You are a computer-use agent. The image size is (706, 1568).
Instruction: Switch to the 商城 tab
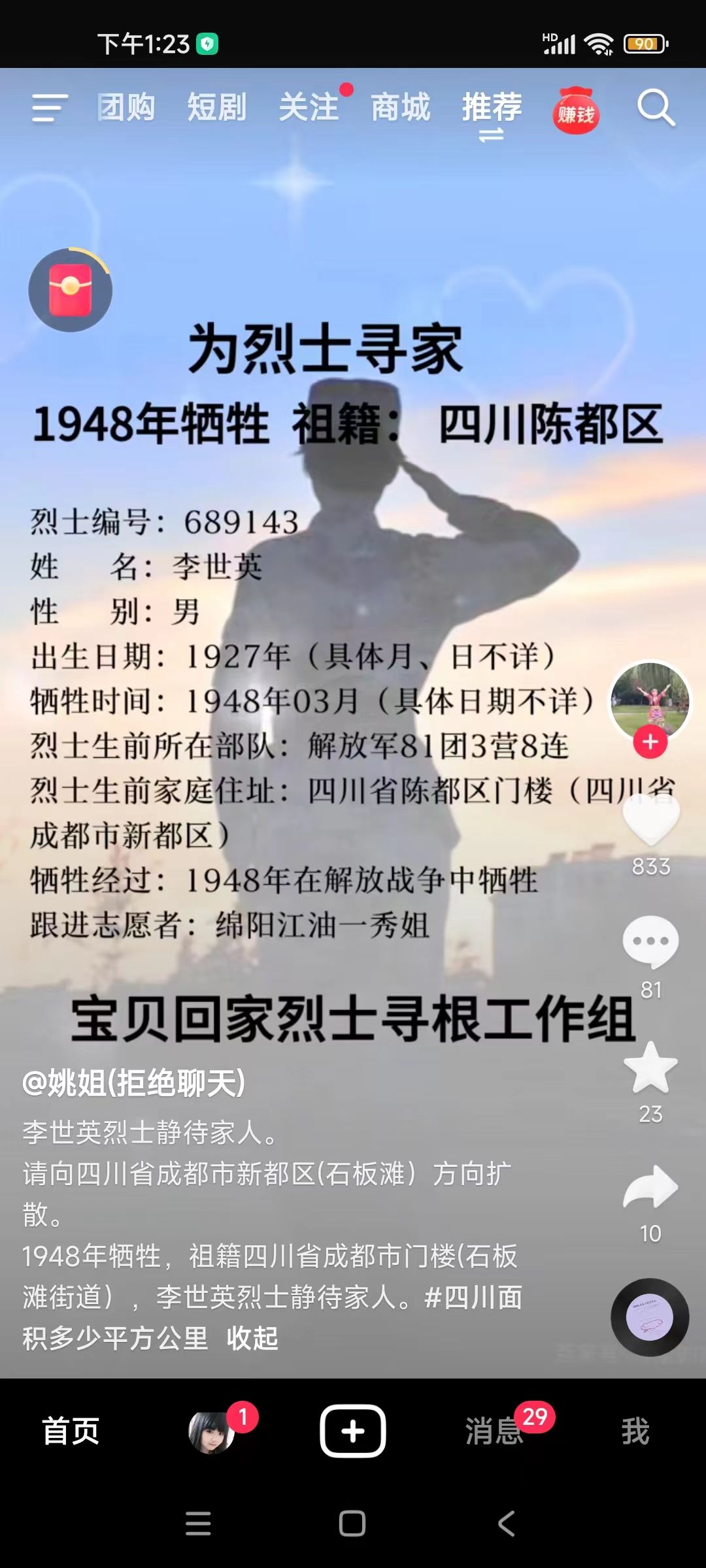[401, 108]
